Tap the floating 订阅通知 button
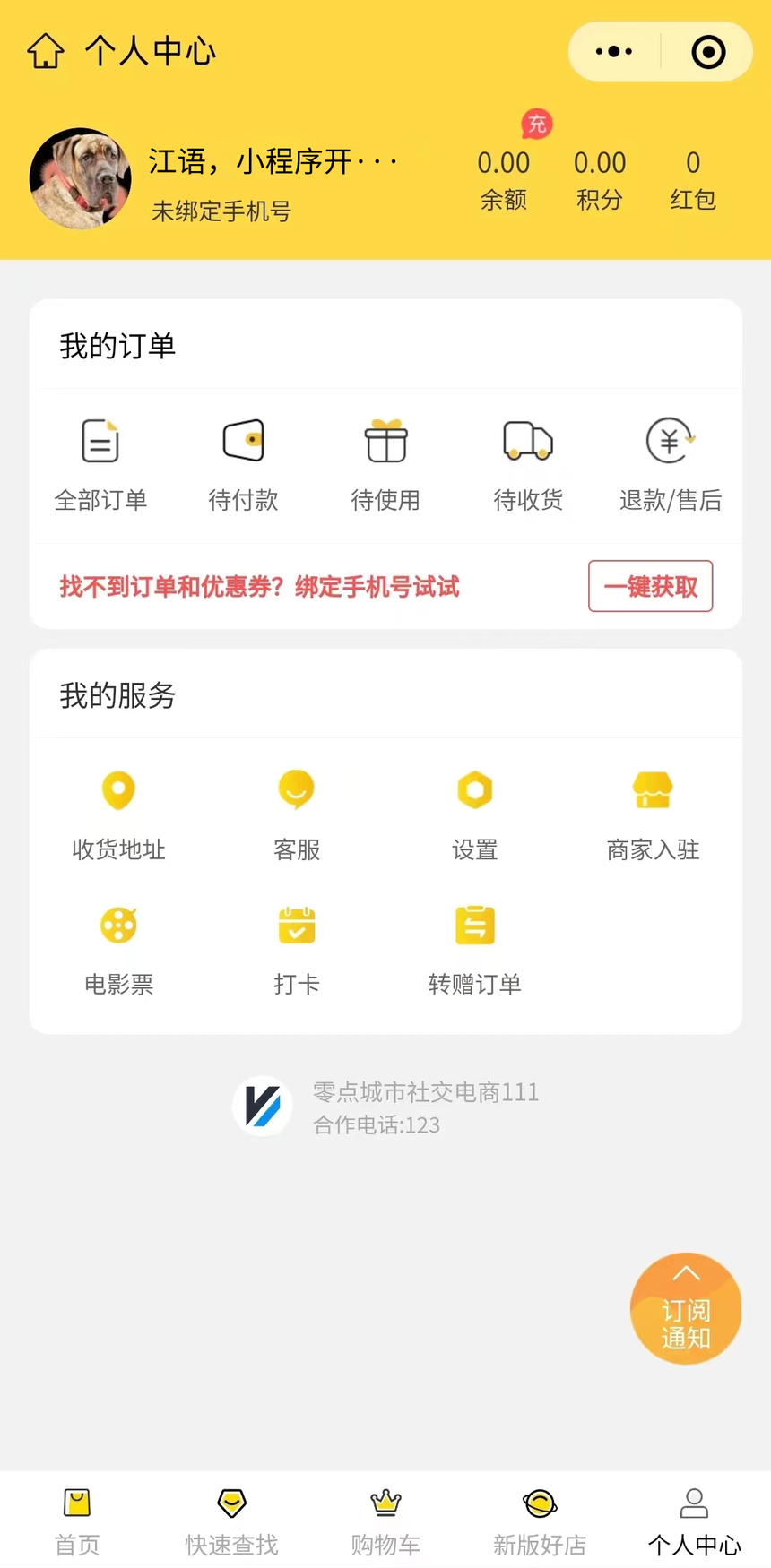The width and height of the screenshot is (771, 1568). [686, 1309]
